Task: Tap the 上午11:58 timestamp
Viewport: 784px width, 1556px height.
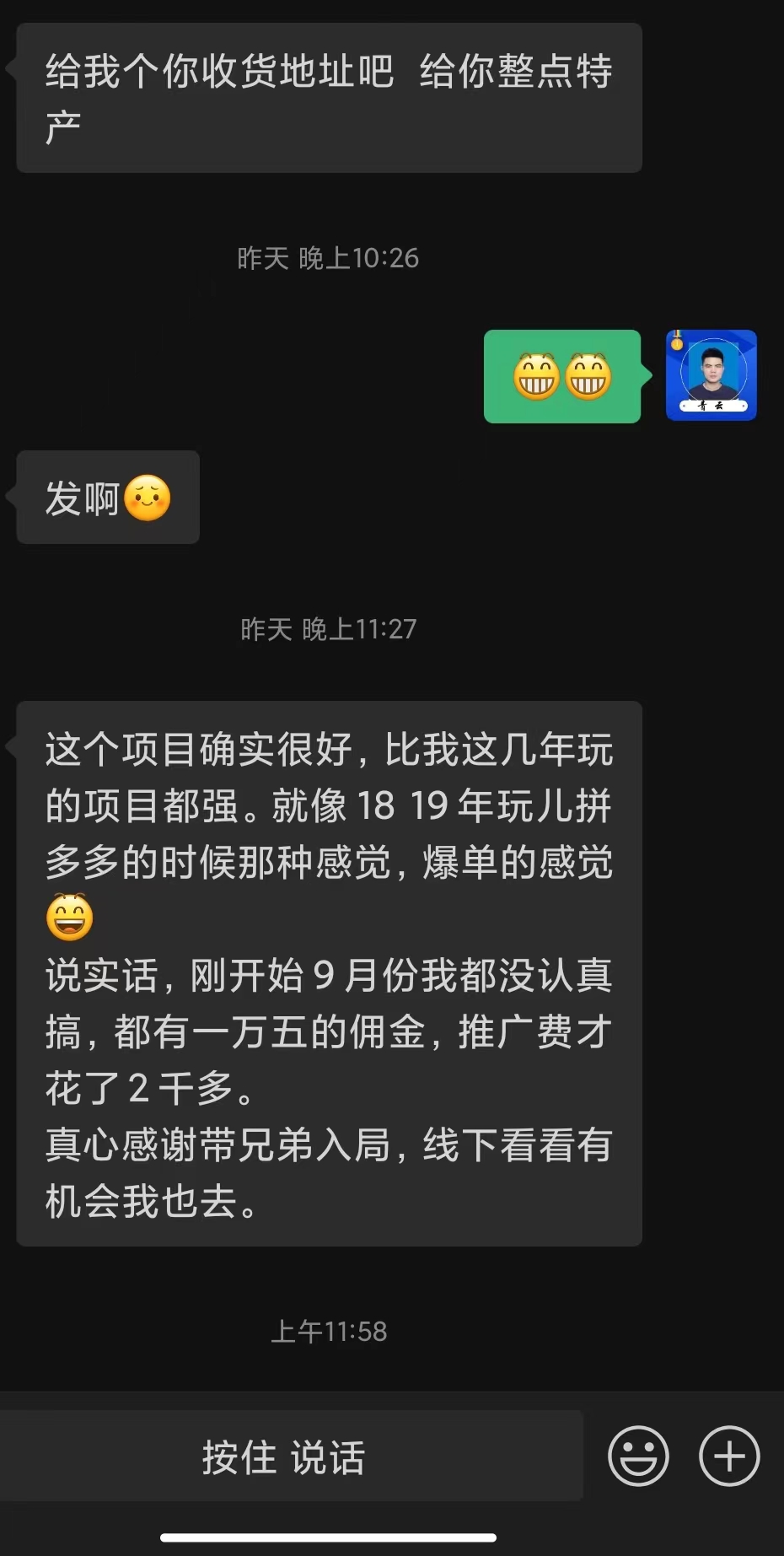Action: tap(329, 1331)
